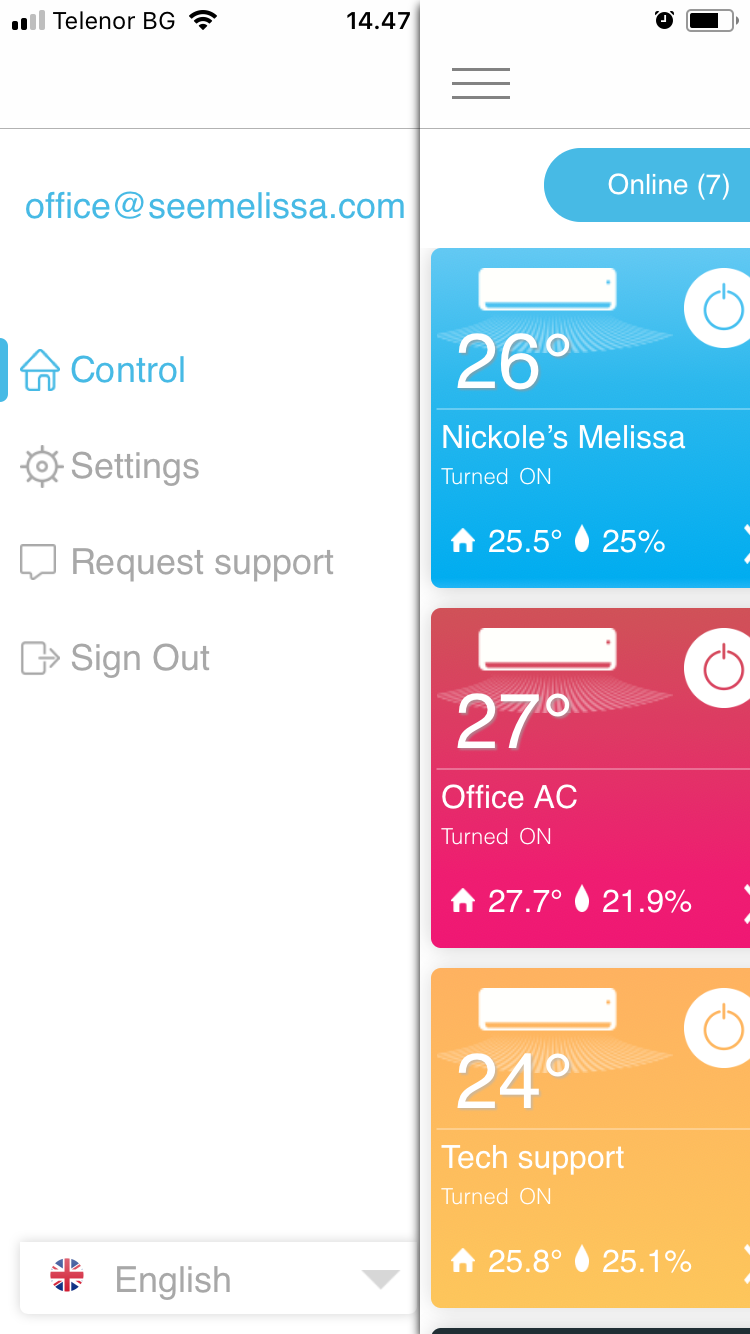
Task: Open the Office AC card
Action: (590, 778)
